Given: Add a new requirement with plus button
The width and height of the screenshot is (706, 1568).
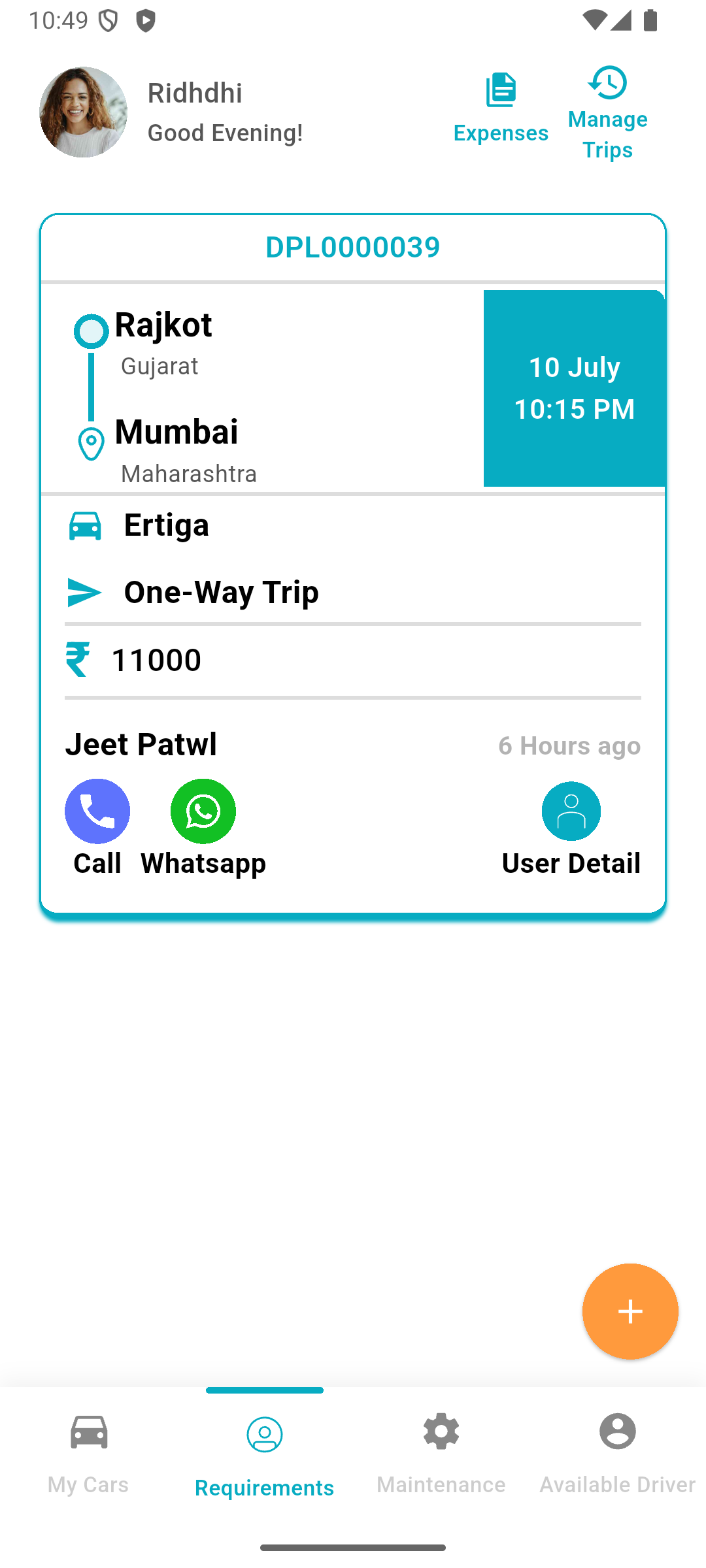Looking at the screenshot, I should 630,1312.
